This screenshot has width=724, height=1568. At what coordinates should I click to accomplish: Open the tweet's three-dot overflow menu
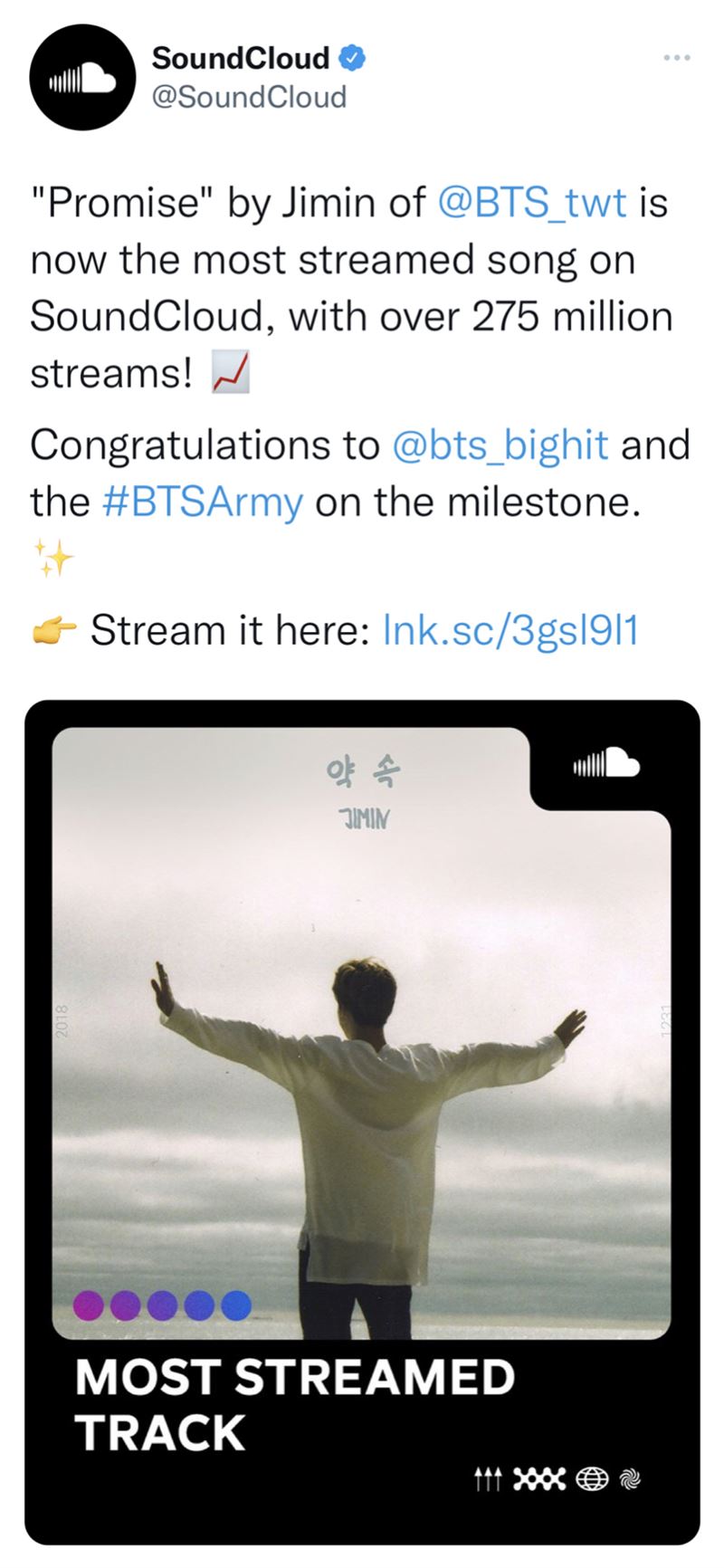pyautogui.click(x=676, y=59)
